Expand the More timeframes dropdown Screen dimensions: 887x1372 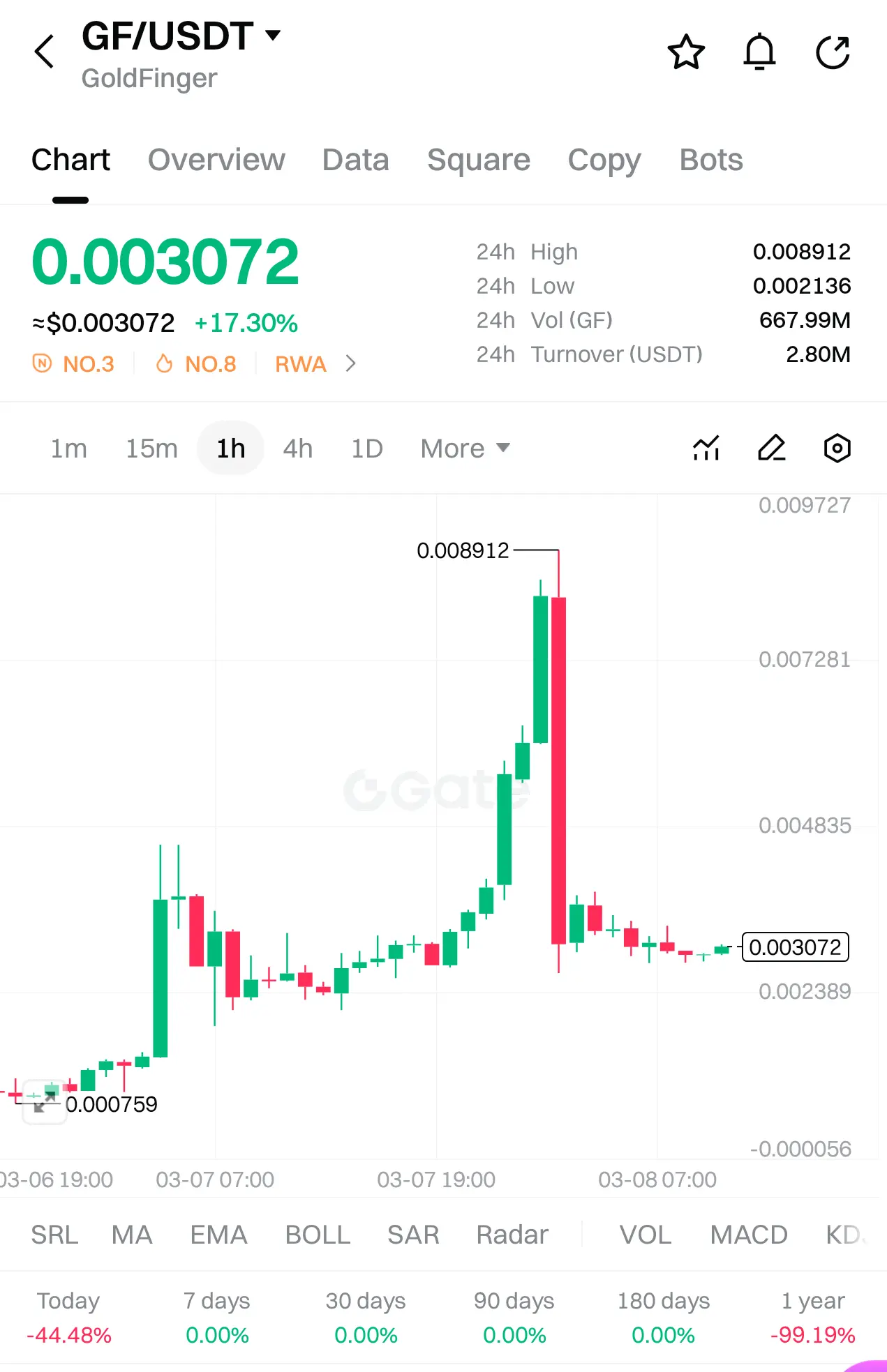[x=464, y=448]
